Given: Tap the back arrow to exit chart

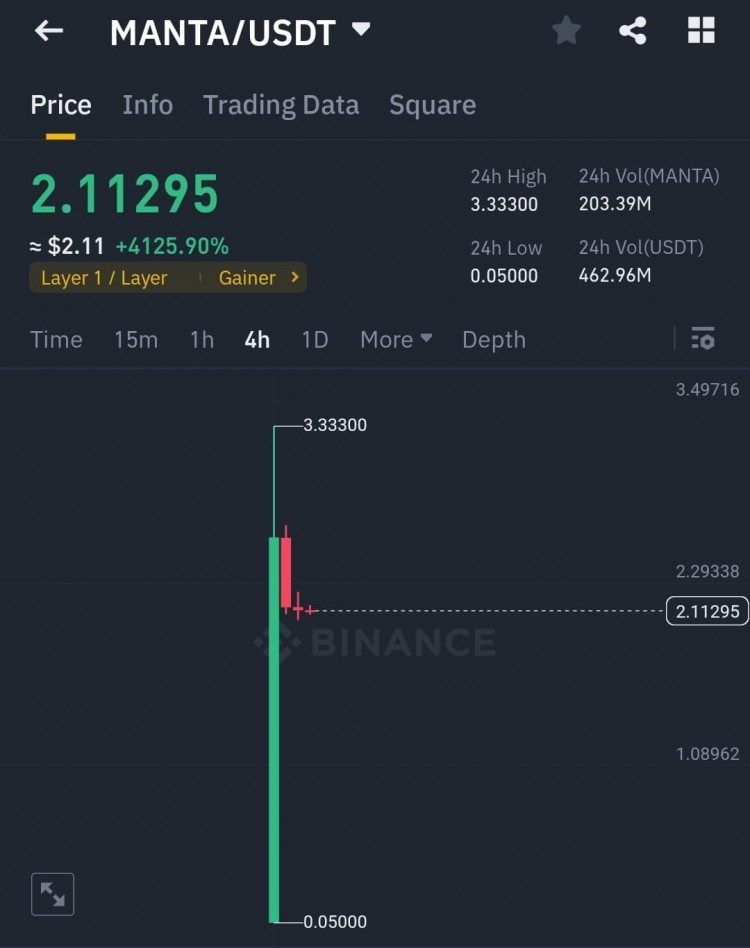Looking at the screenshot, I should [48, 30].
